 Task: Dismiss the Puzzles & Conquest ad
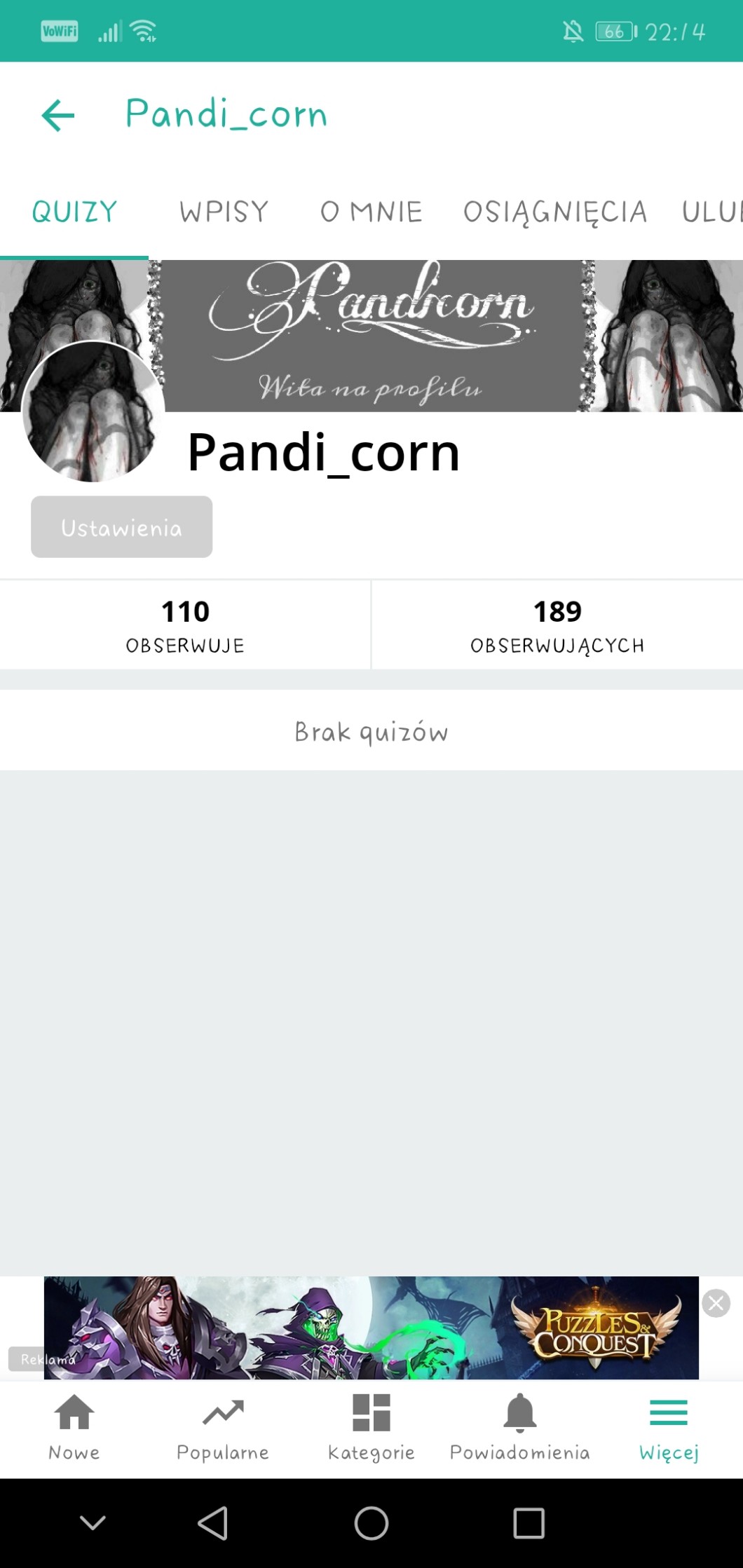click(x=716, y=1303)
